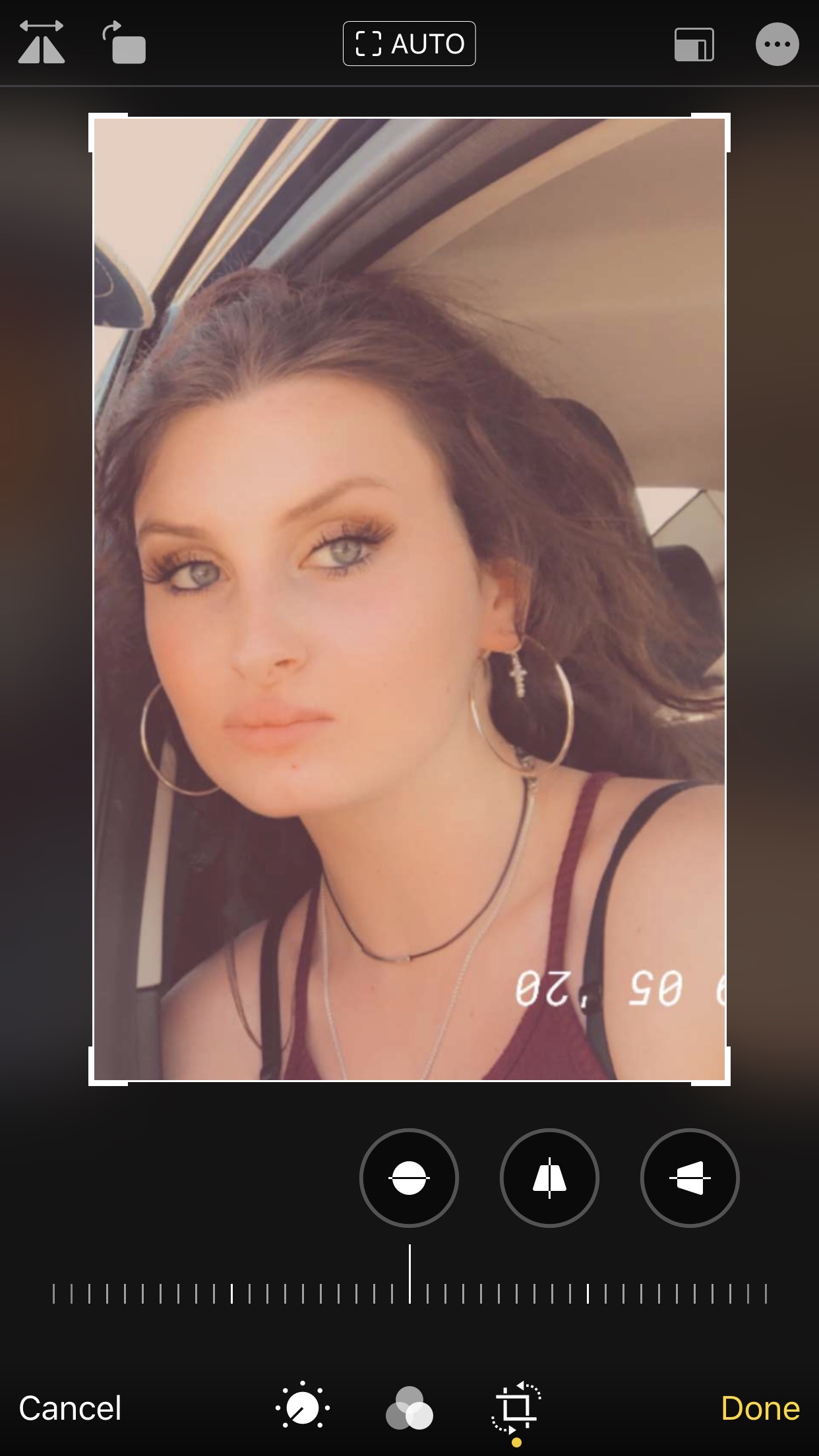Switch to the crop and rotate tab
This screenshot has height=1456, width=819.
pos(516,1408)
